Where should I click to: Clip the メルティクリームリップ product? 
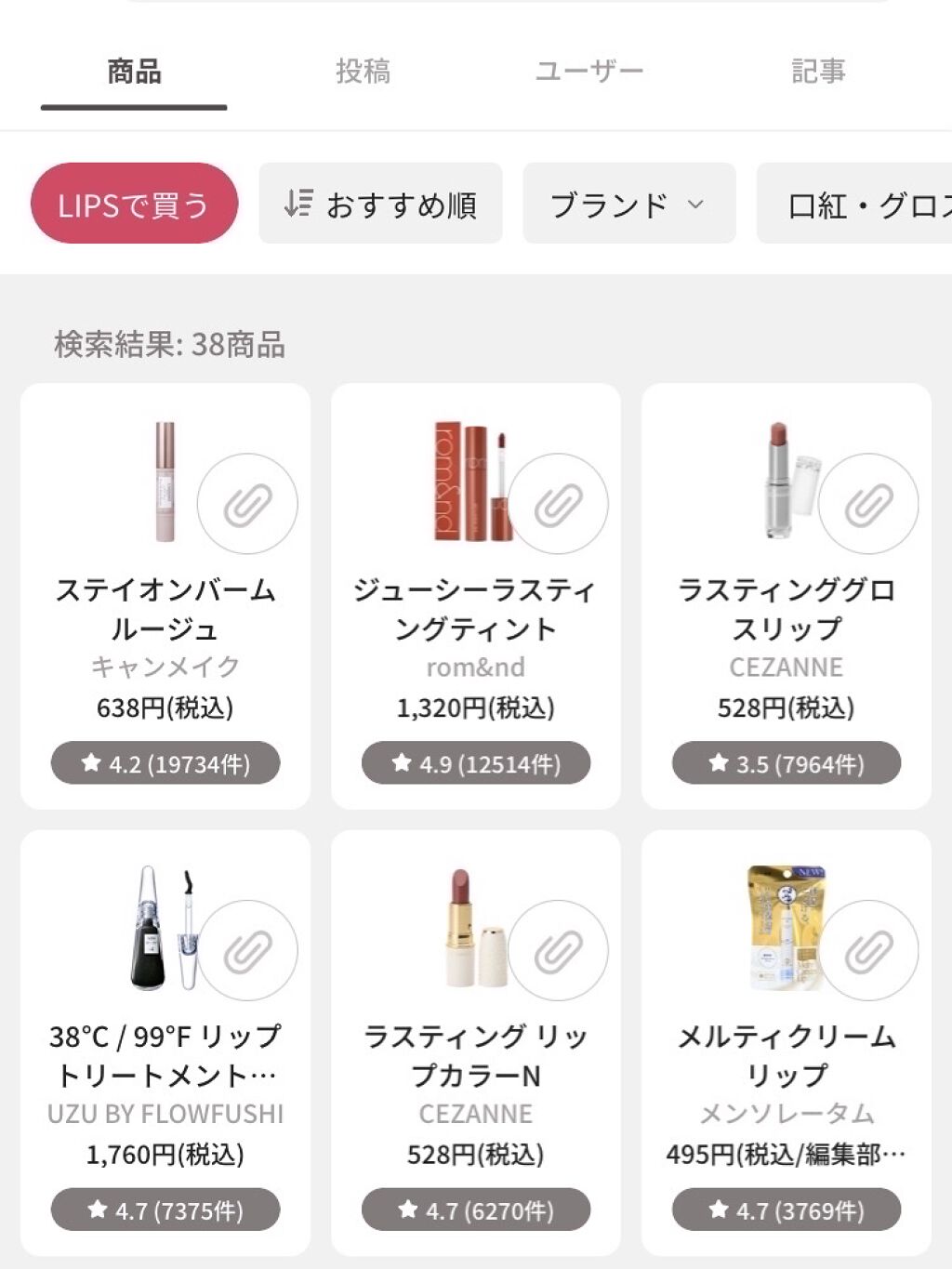(x=868, y=950)
